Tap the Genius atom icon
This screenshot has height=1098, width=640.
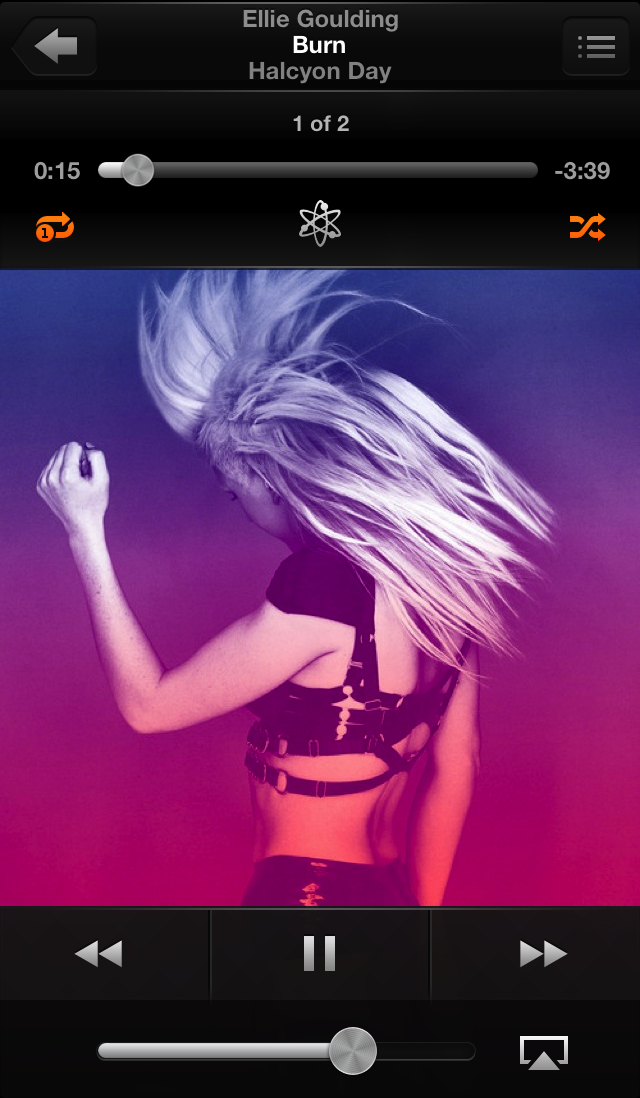point(320,223)
